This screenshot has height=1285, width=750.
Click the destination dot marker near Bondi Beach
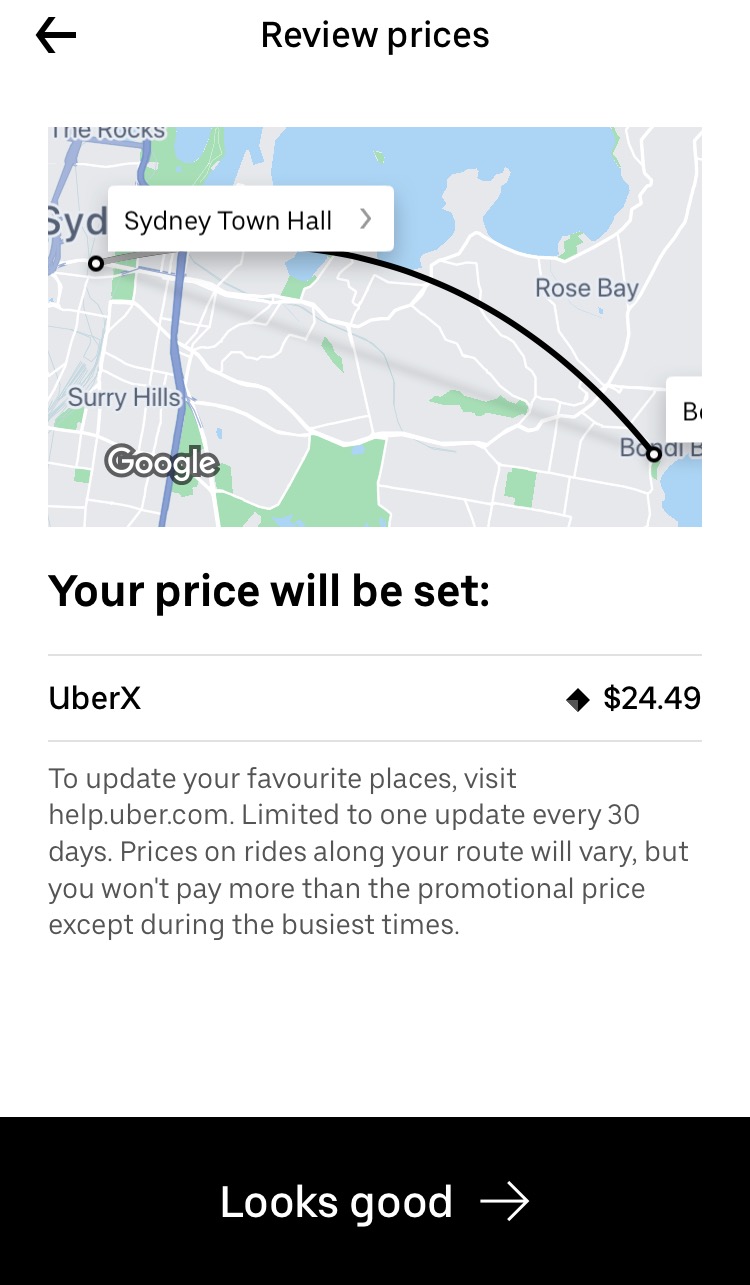pyautogui.click(x=654, y=455)
